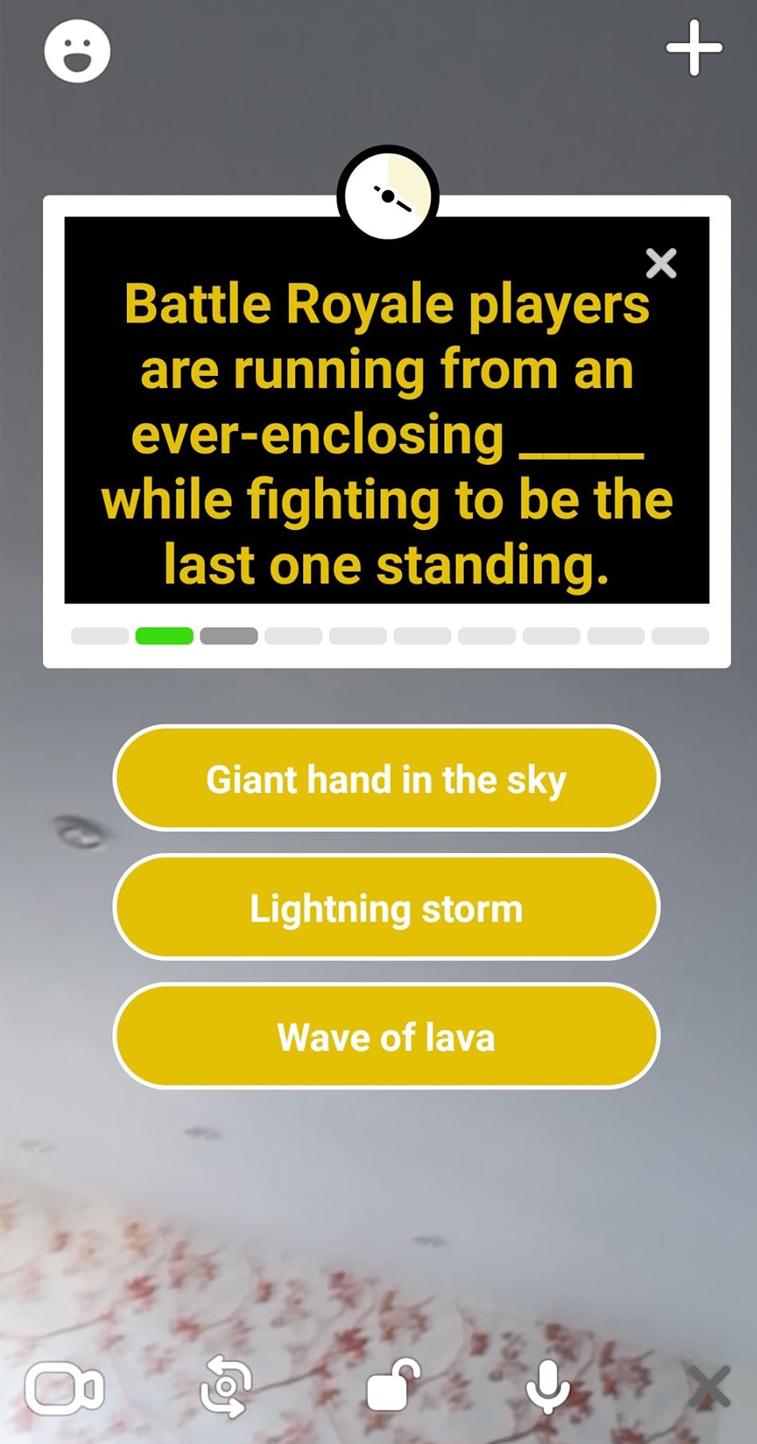
Task: Mute the microphone
Action: pyautogui.click(x=547, y=1387)
